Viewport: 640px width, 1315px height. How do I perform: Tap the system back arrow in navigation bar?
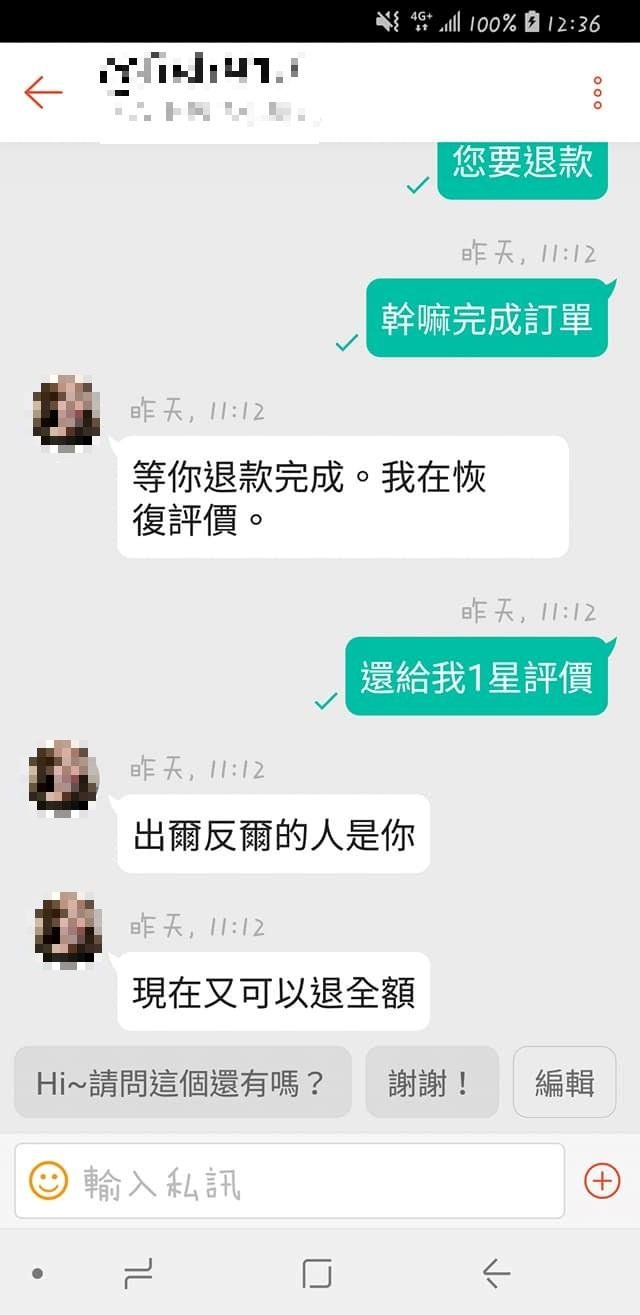point(497,1273)
